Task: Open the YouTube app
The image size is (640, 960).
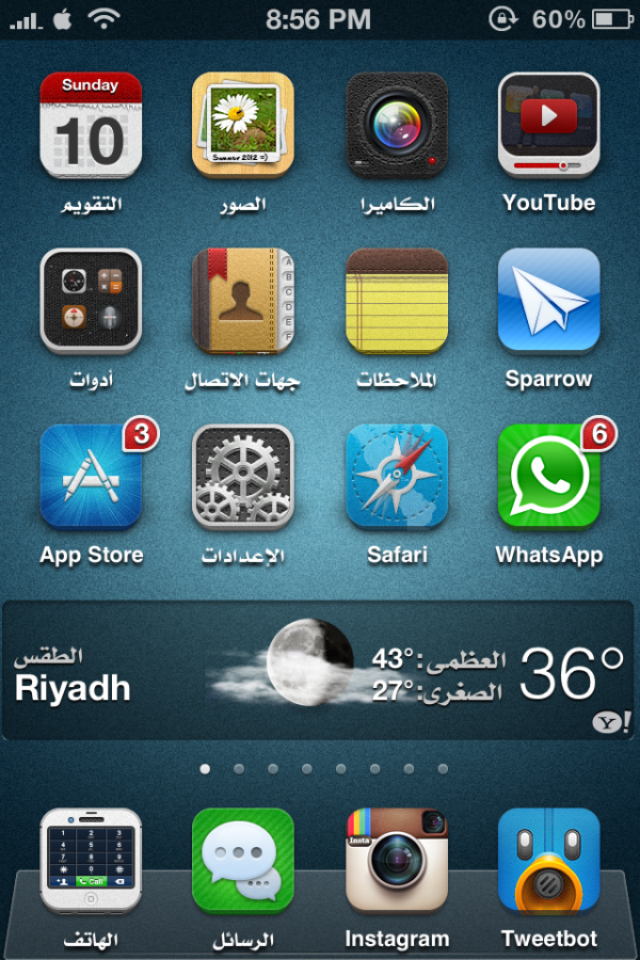Action: [x=548, y=125]
